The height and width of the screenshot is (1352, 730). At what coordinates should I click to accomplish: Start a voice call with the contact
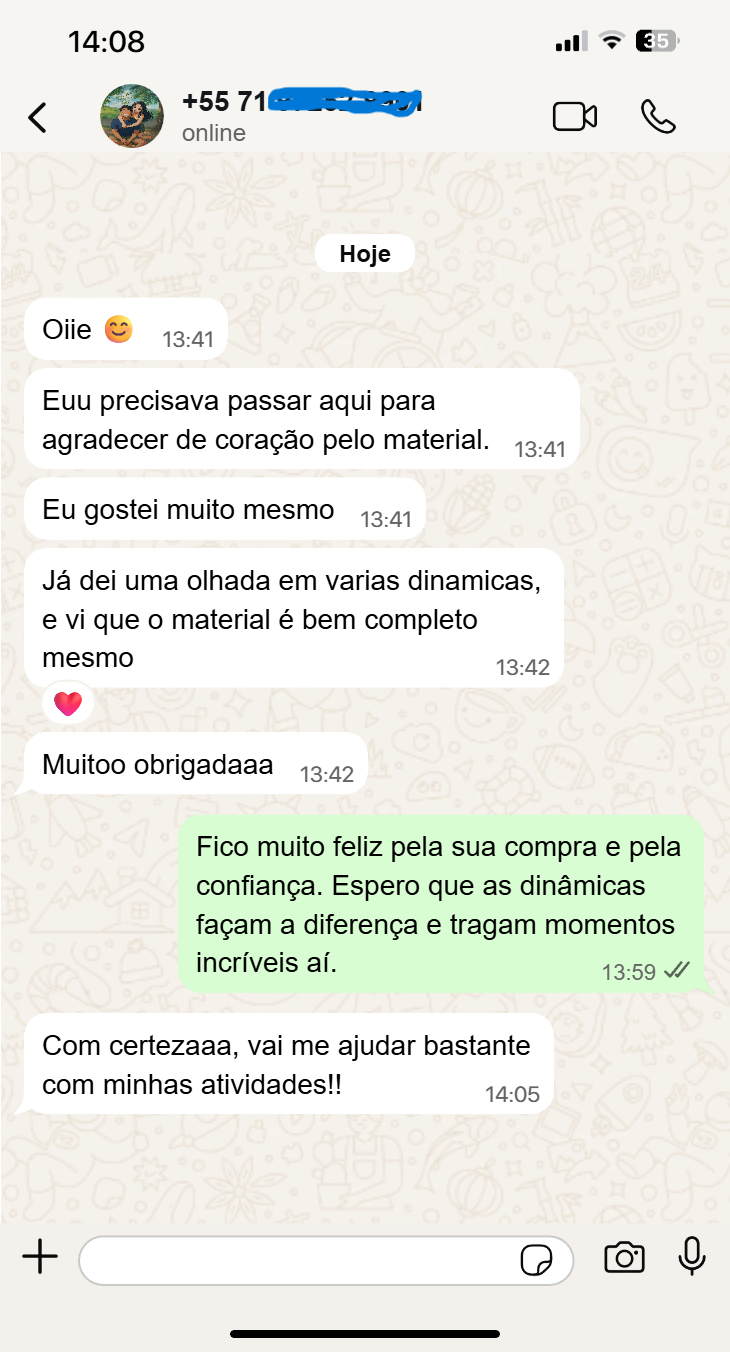(x=658, y=116)
